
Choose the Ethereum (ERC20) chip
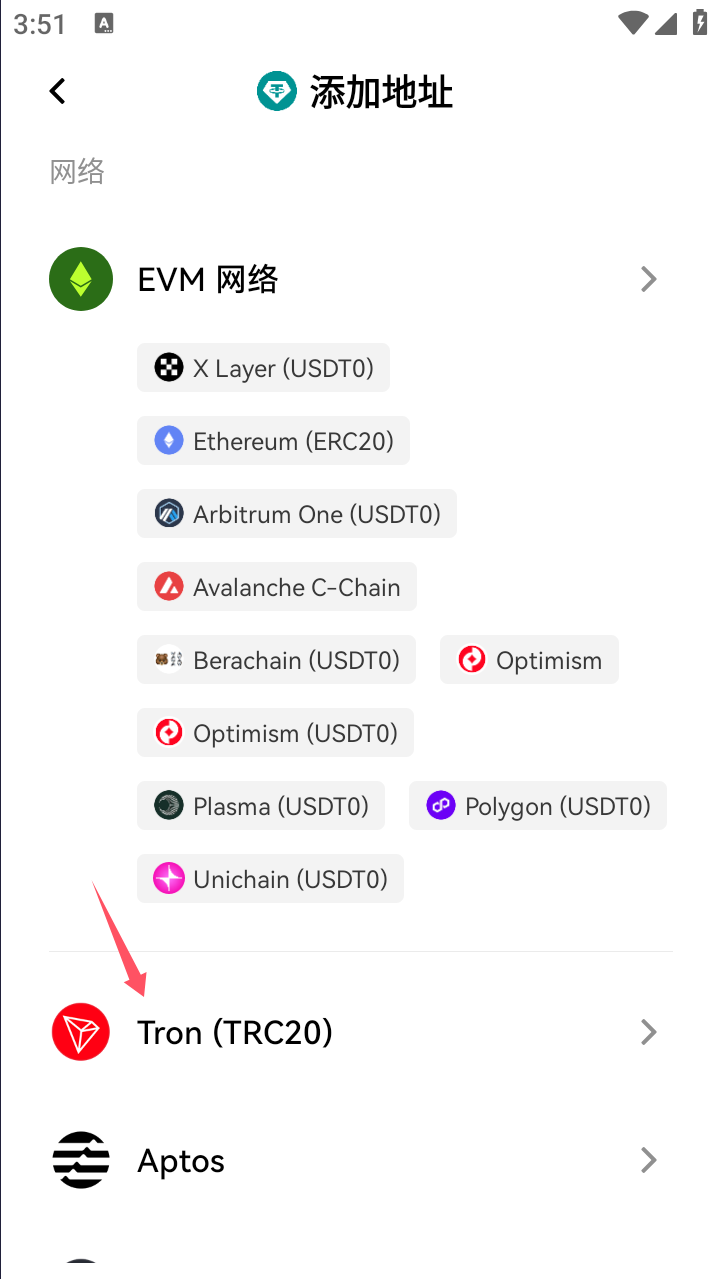click(x=273, y=441)
